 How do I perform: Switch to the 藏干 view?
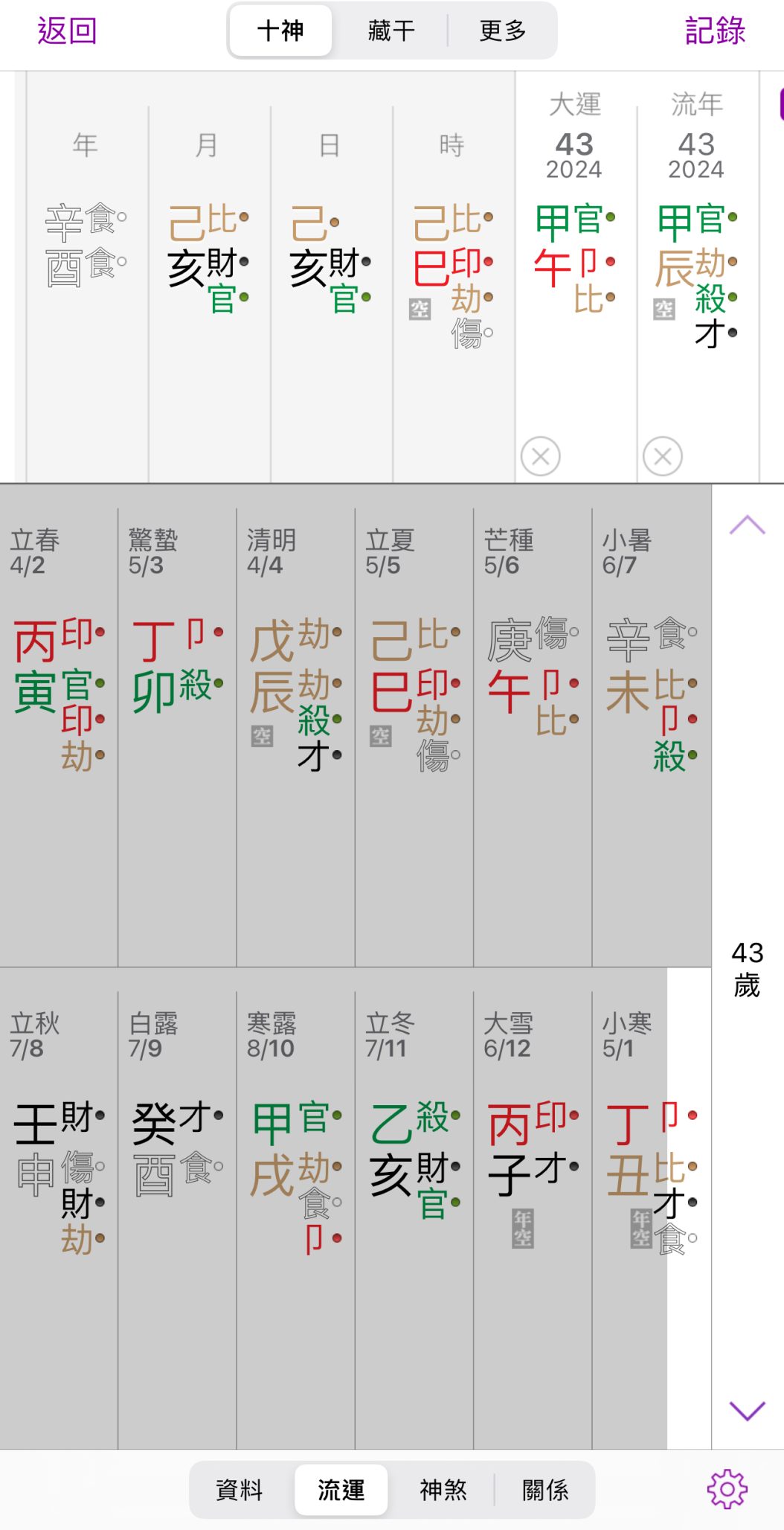point(391,31)
